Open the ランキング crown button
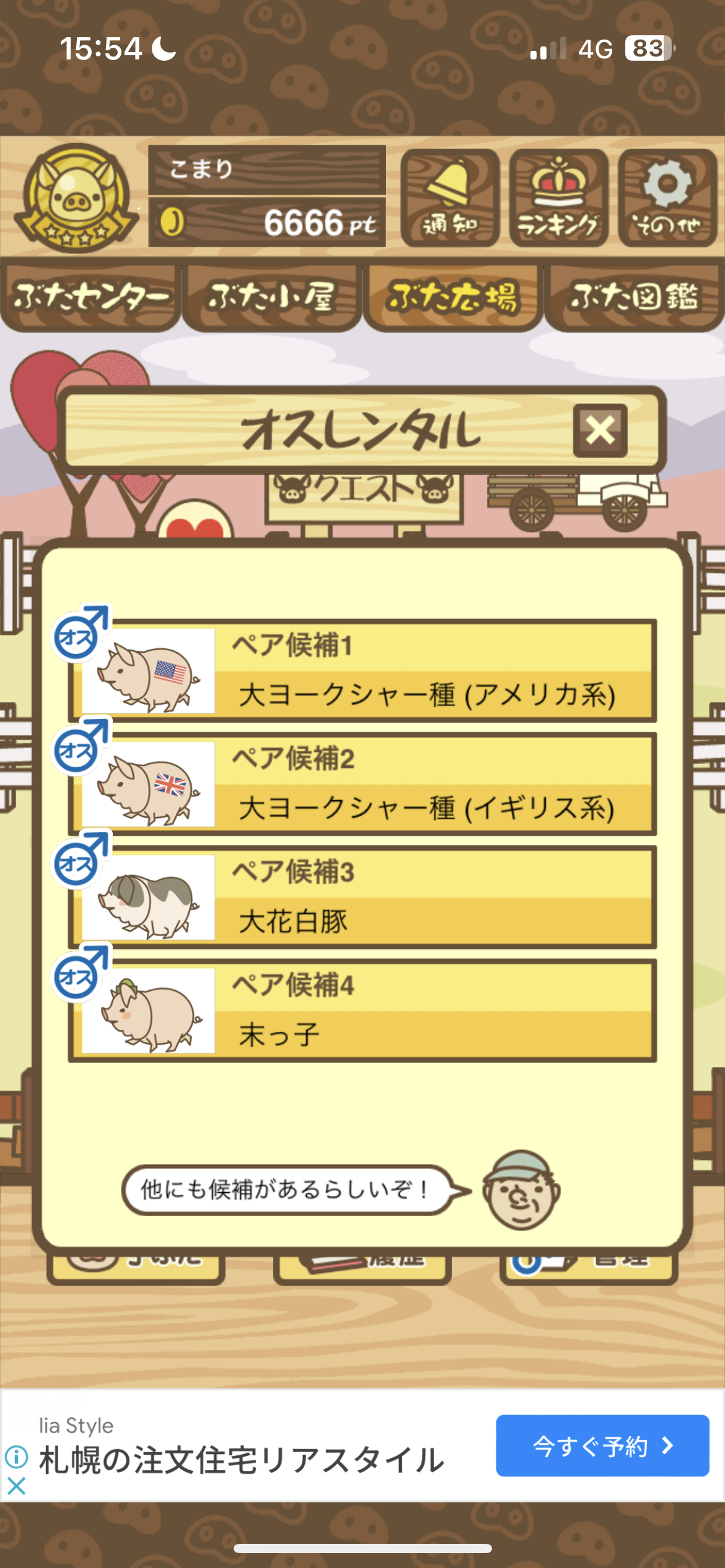 tap(558, 198)
